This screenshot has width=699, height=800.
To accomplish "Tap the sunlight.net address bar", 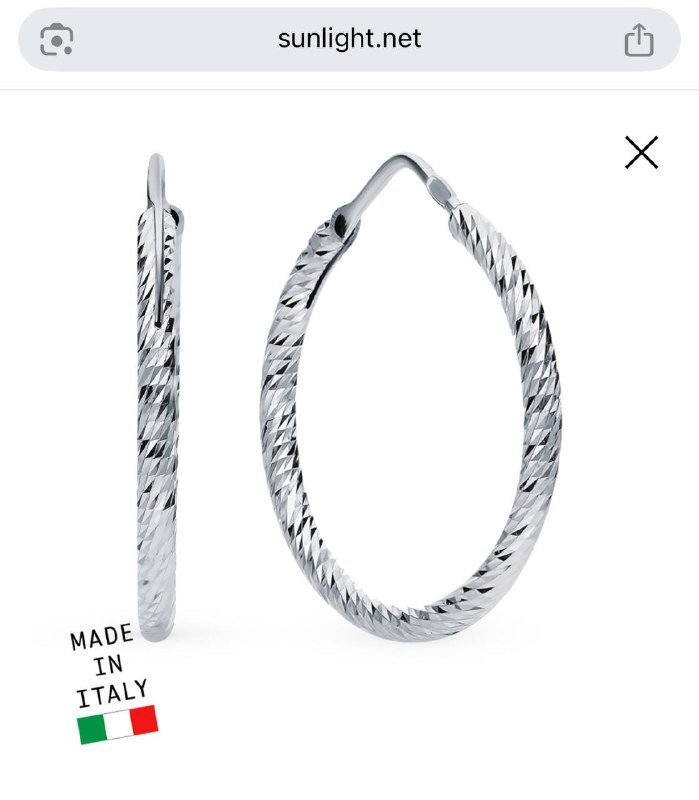I will (349, 40).
